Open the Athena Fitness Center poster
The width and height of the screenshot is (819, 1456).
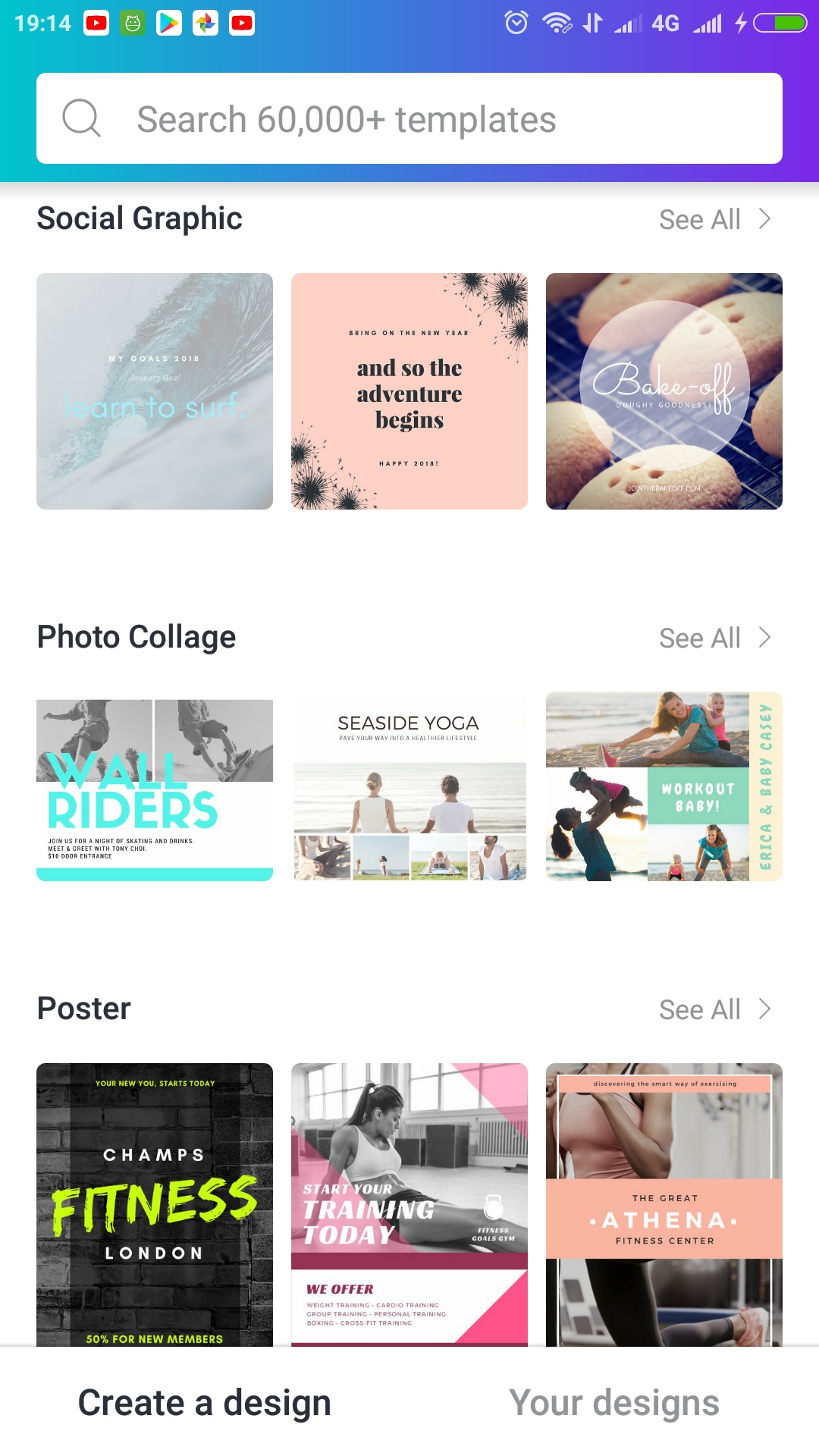tap(664, 1205)
